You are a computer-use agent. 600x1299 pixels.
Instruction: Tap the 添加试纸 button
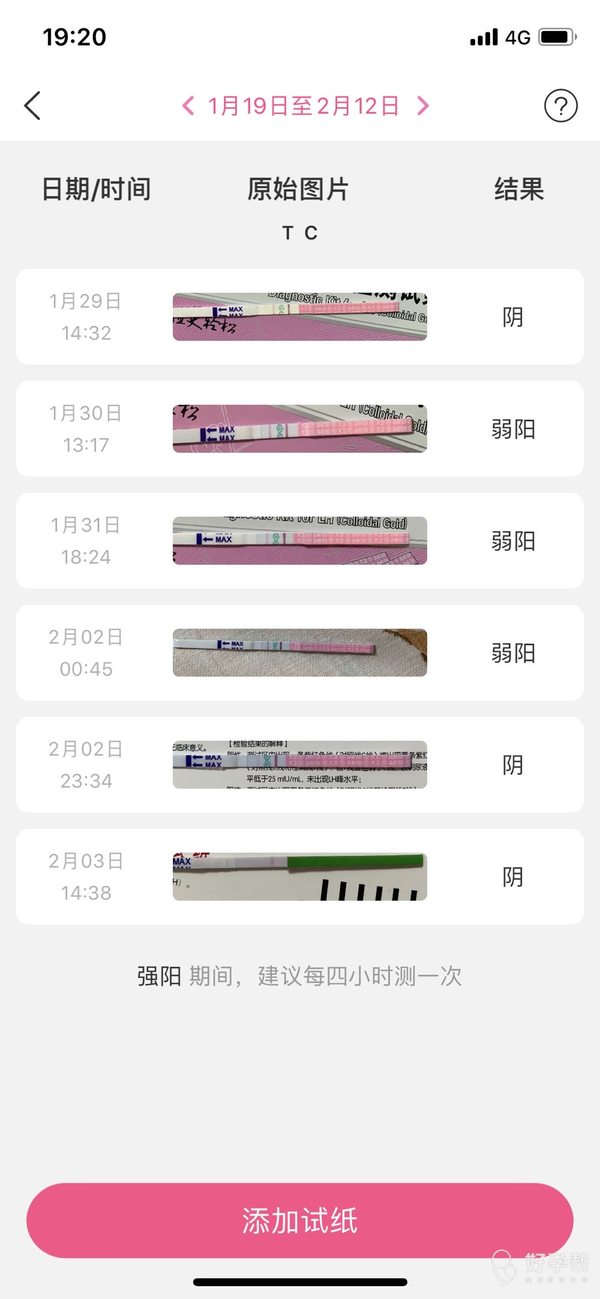pos(300,1220)
